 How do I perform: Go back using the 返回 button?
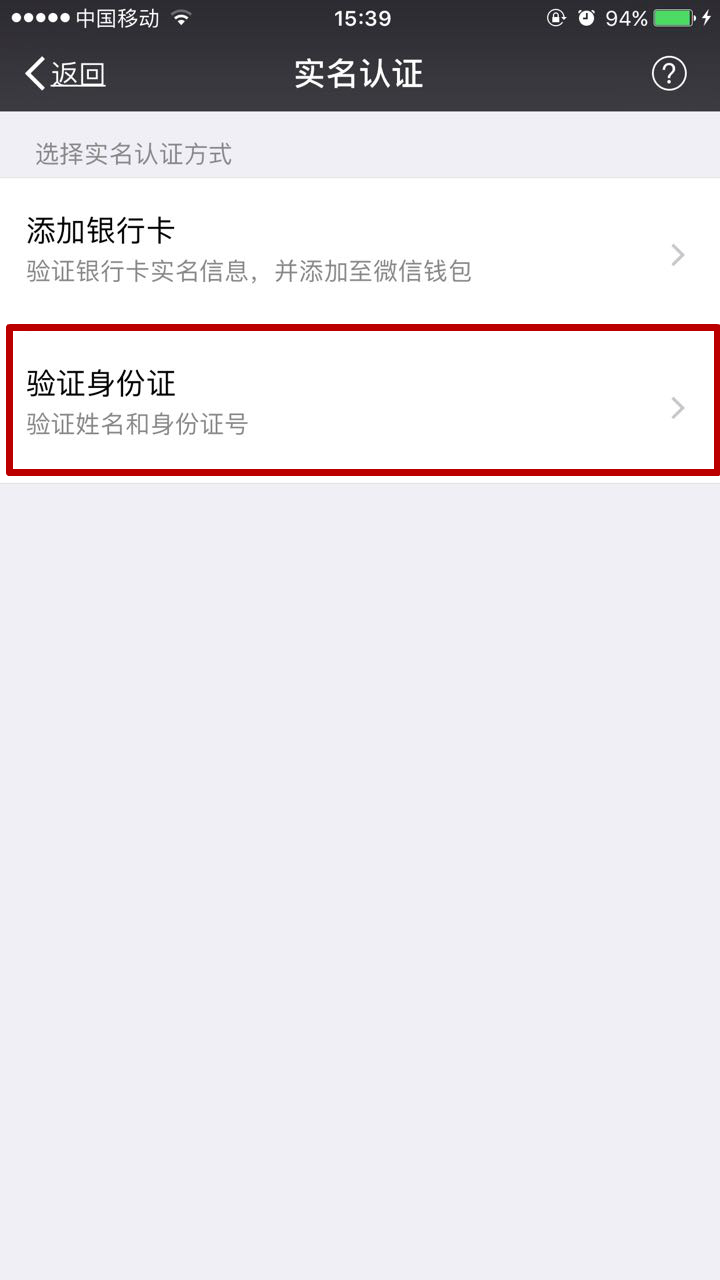click(65, 74)
